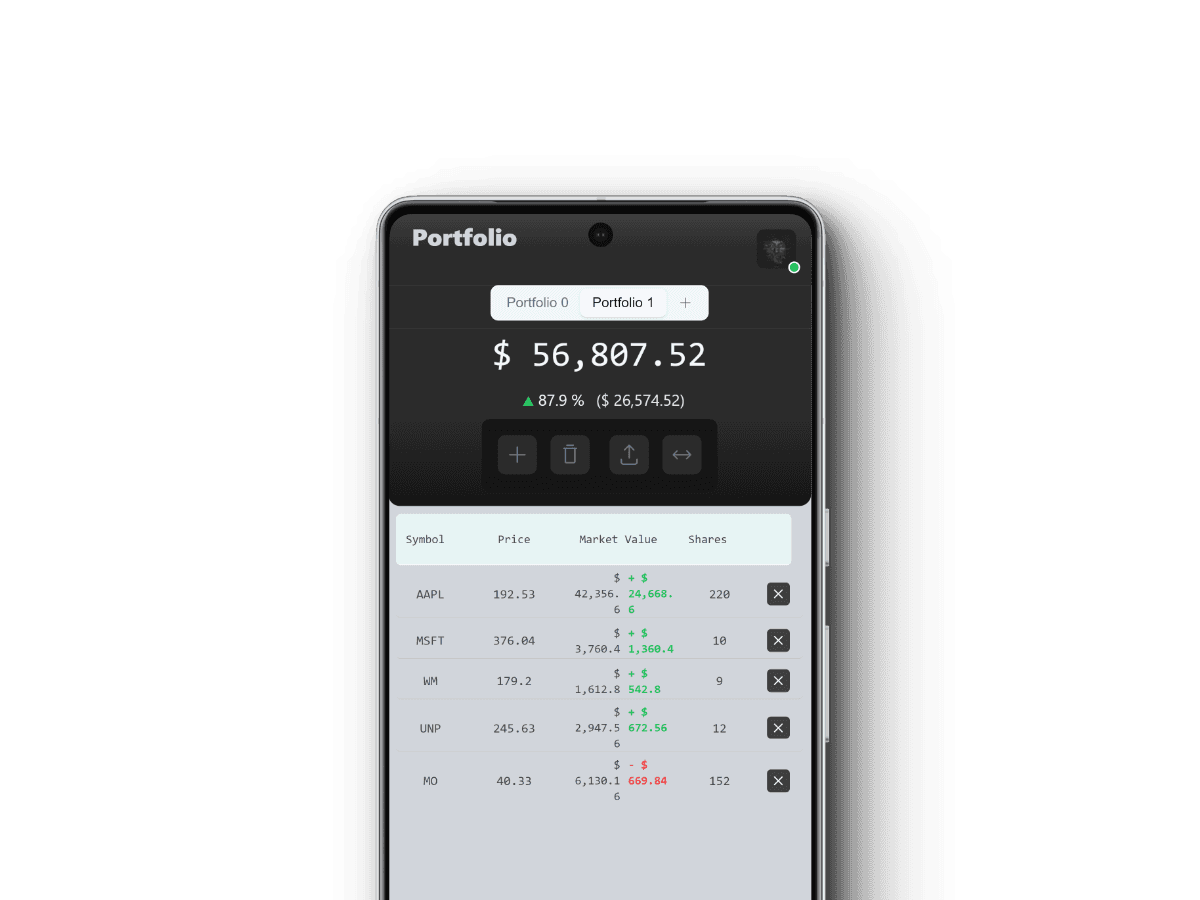
Task: Switch to the Portfolio 0 tab
Action: coord(537,303)
